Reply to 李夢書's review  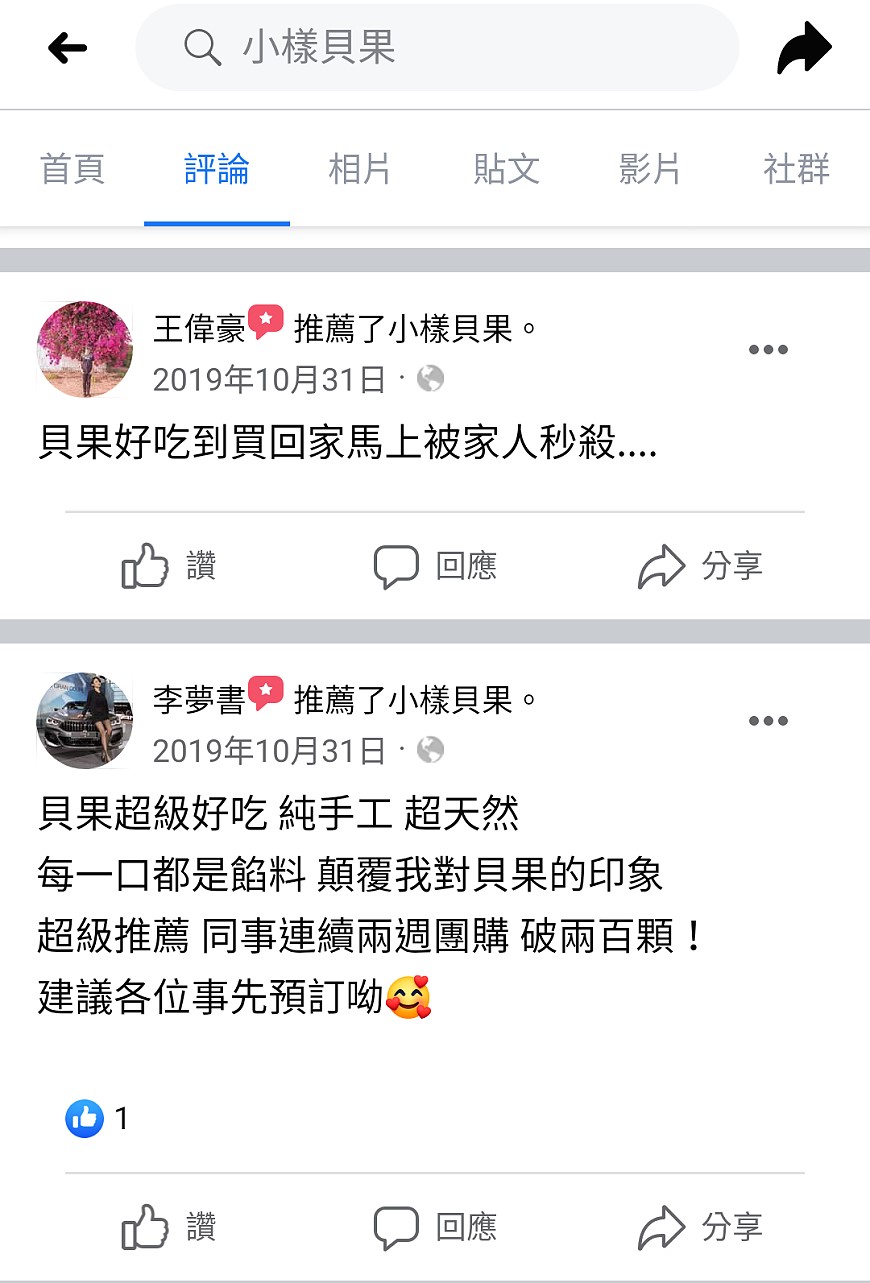435,1226
